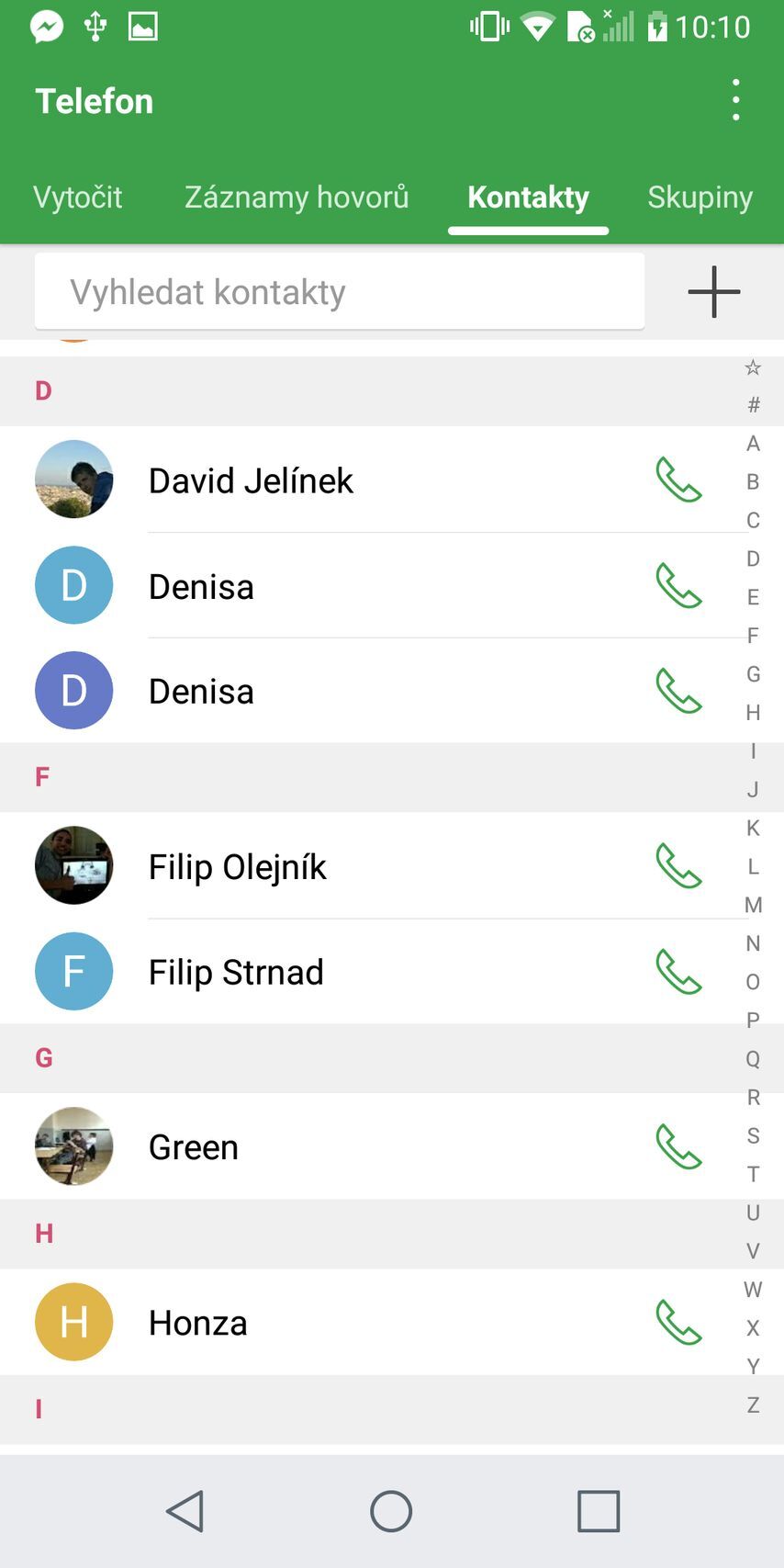Call Honza via the green phone icon

point(679,1323)
